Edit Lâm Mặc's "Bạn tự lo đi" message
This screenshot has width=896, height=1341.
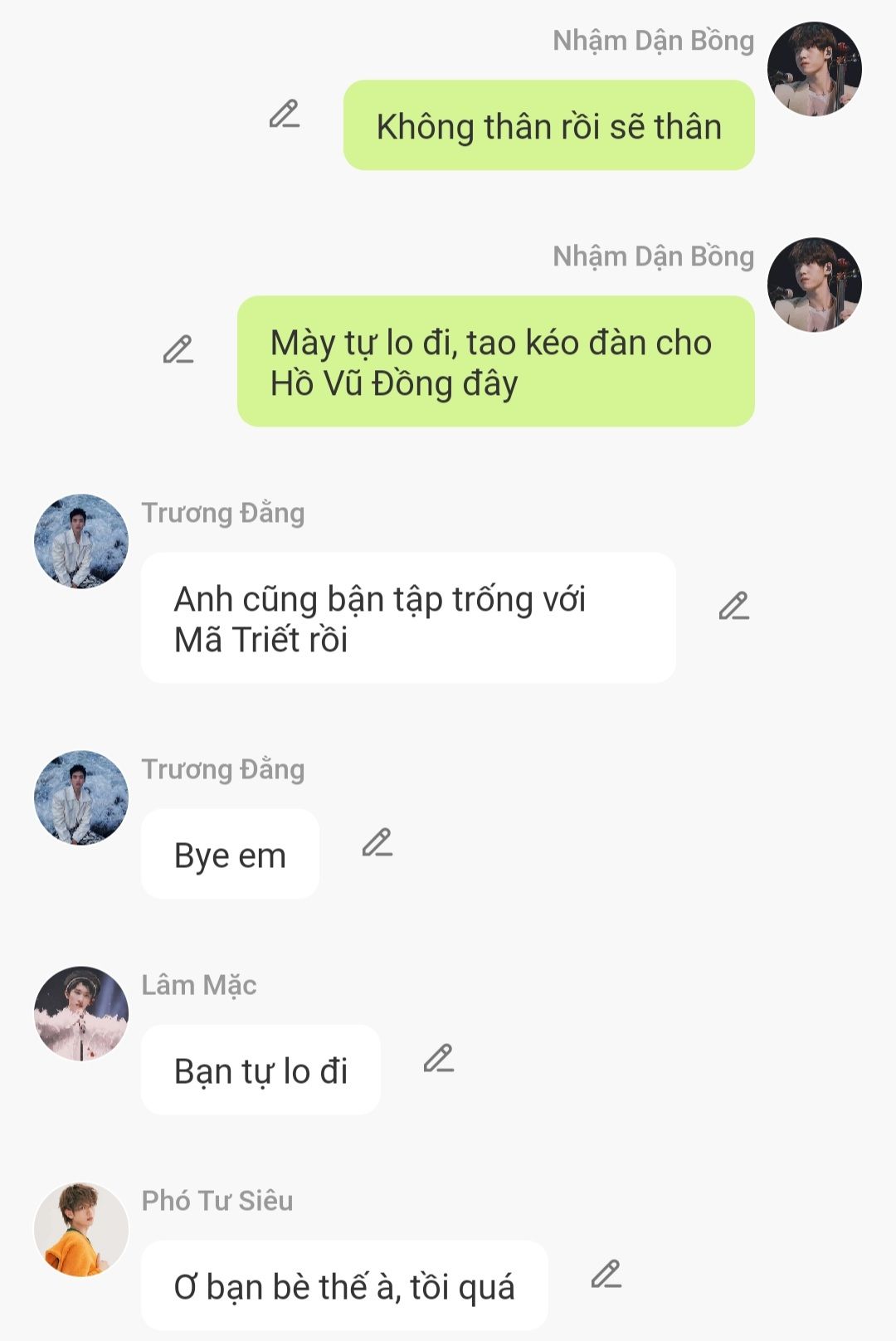pos(438,1058)
